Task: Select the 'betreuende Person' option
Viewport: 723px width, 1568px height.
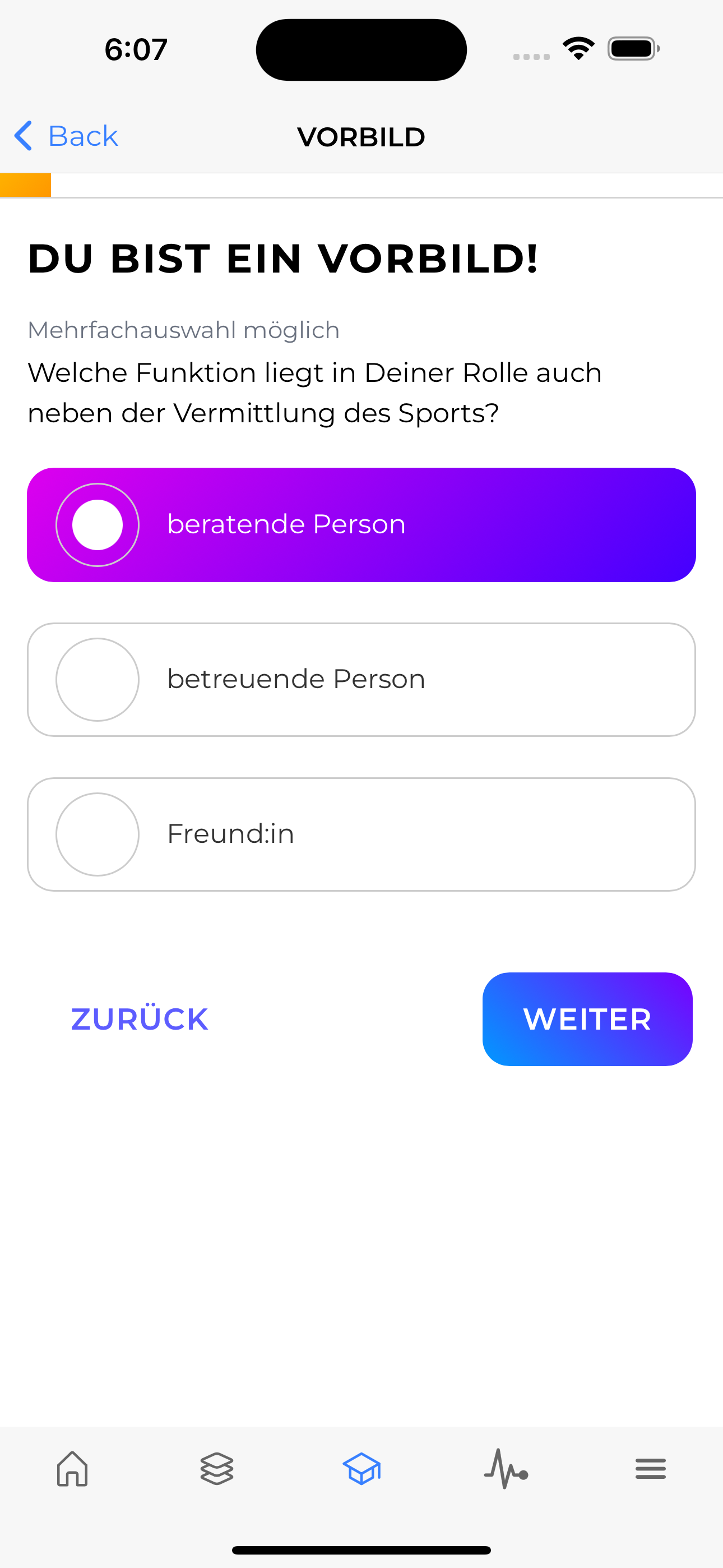Action: point(361,679)
